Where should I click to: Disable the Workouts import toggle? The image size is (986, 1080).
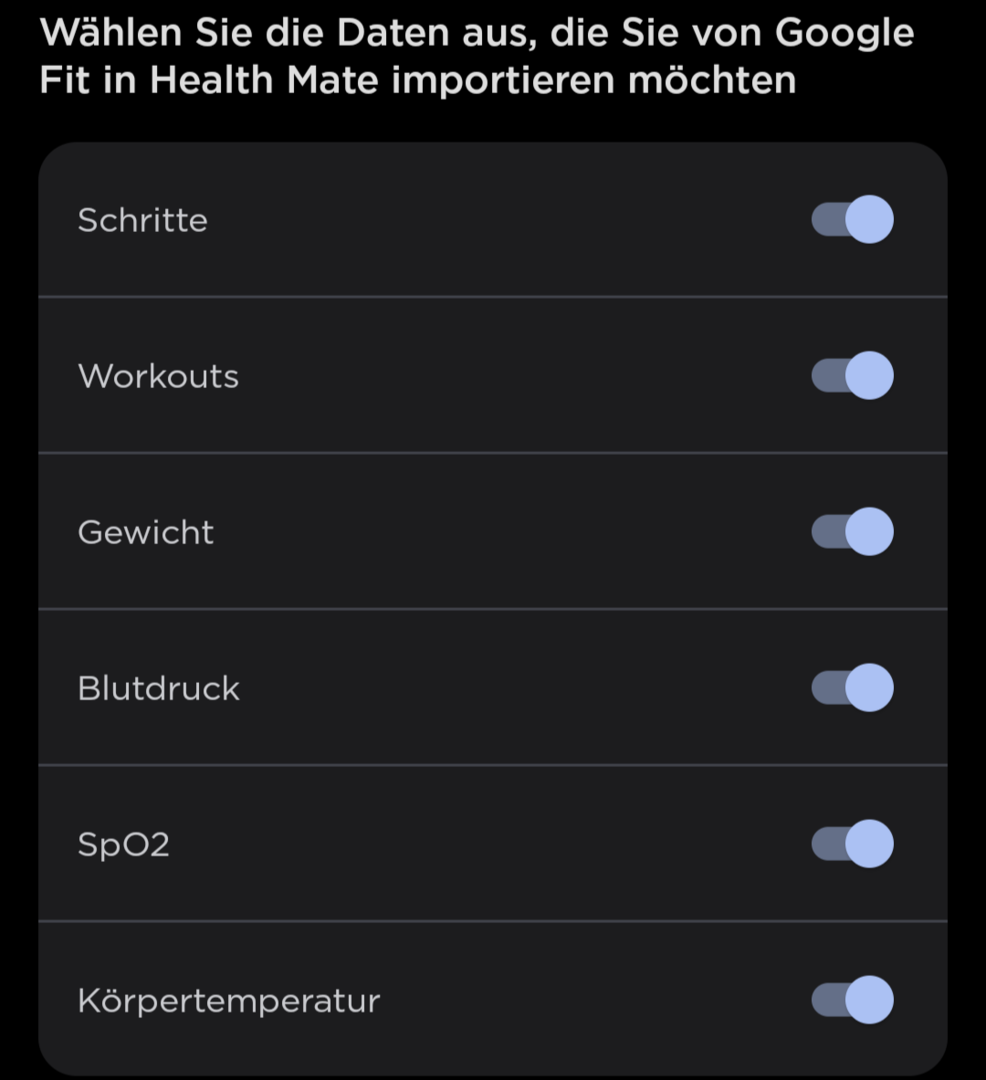pyautogui.click(x=852, y=376)
